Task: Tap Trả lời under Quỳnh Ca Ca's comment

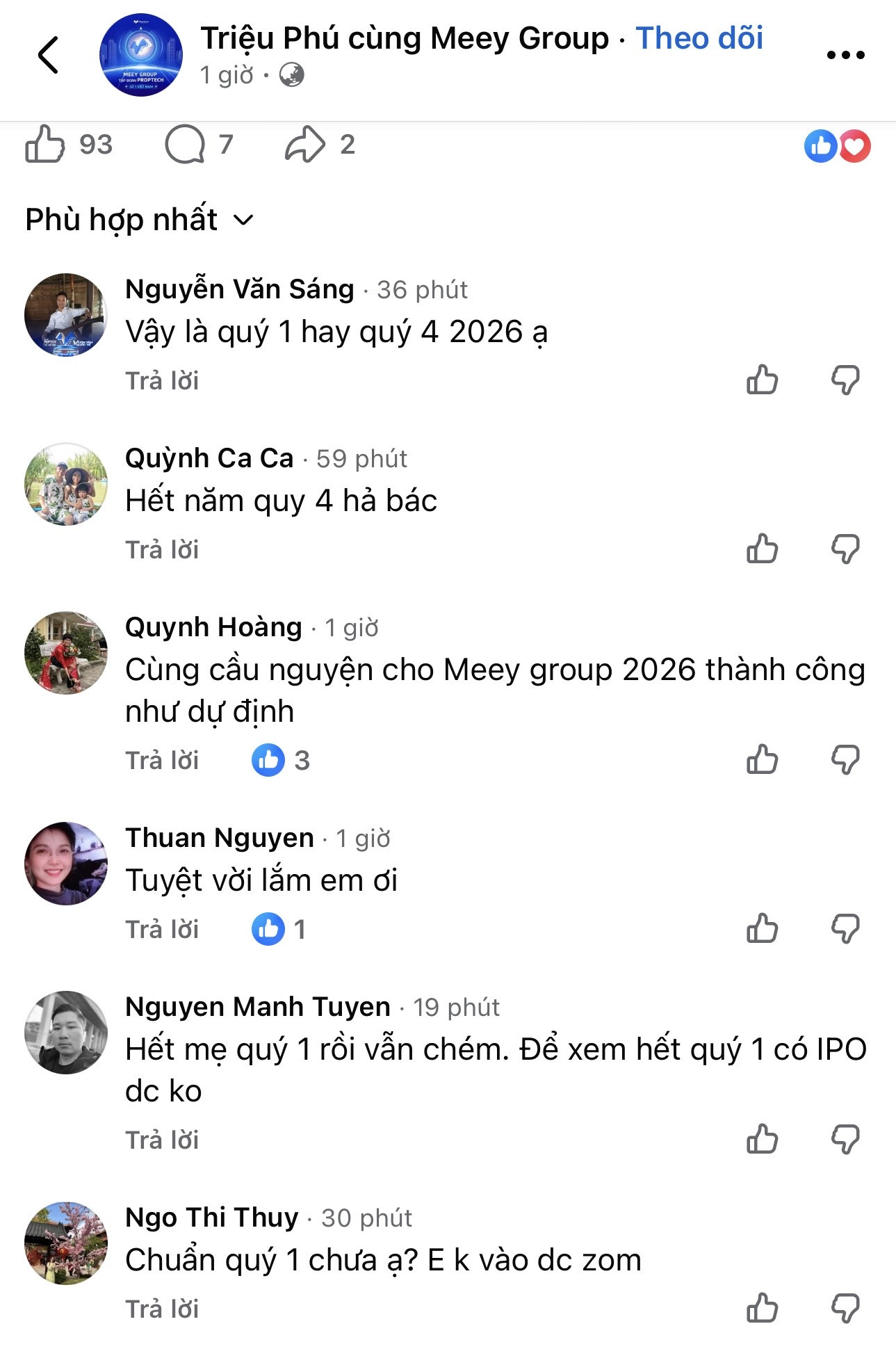Action: (x=162, y=550)
